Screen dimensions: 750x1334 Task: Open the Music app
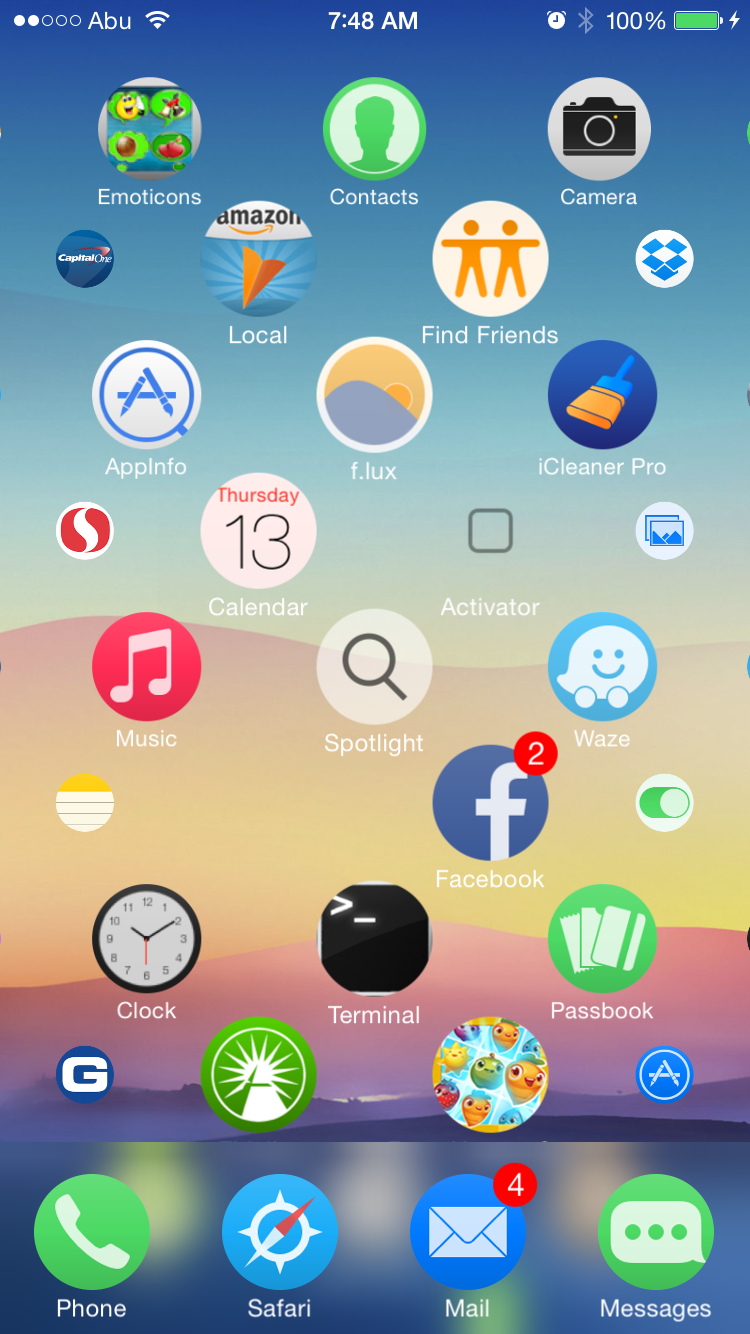[x=147, y=667]
